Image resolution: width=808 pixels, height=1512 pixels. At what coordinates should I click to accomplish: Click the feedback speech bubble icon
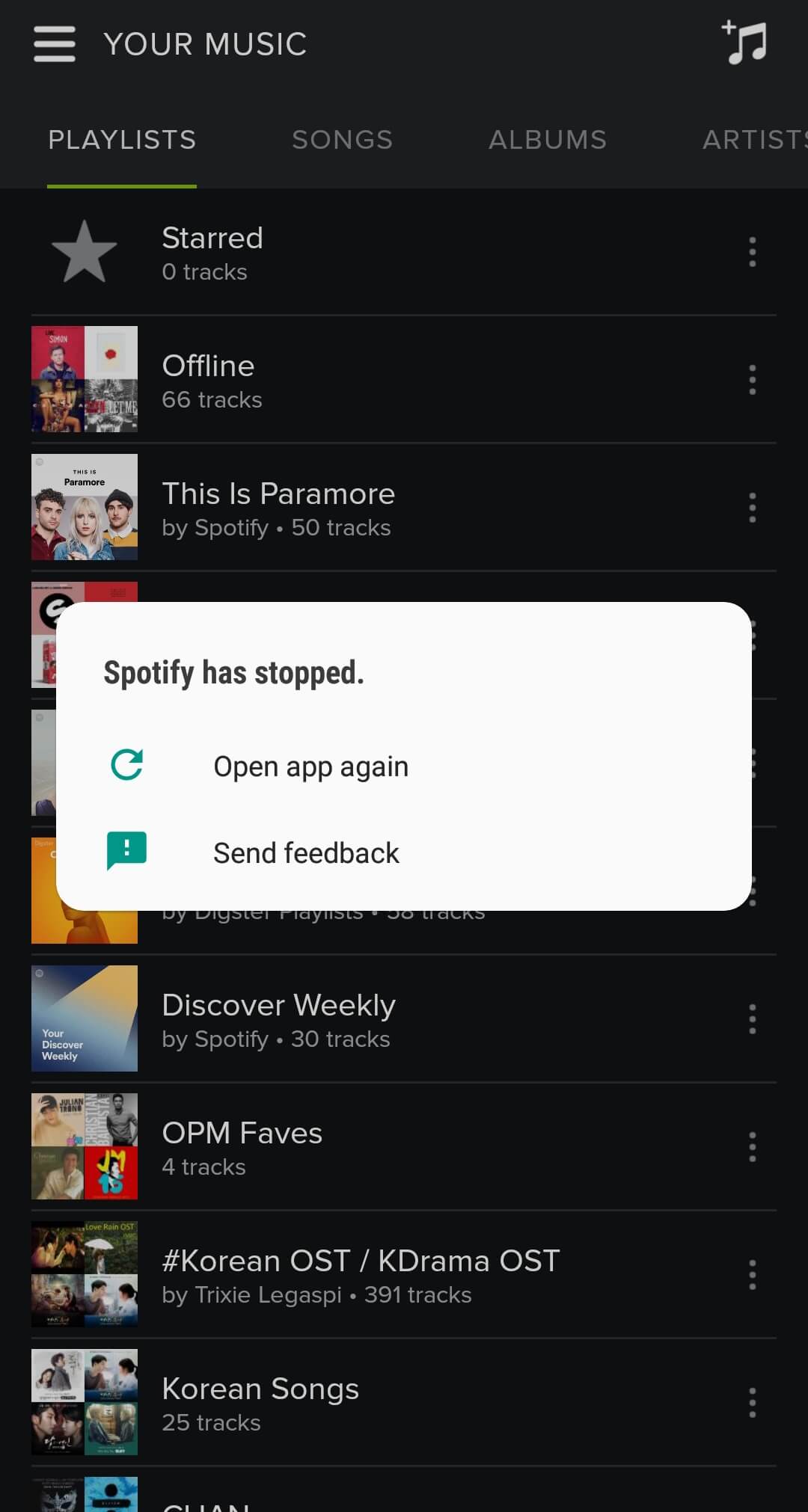126,852
